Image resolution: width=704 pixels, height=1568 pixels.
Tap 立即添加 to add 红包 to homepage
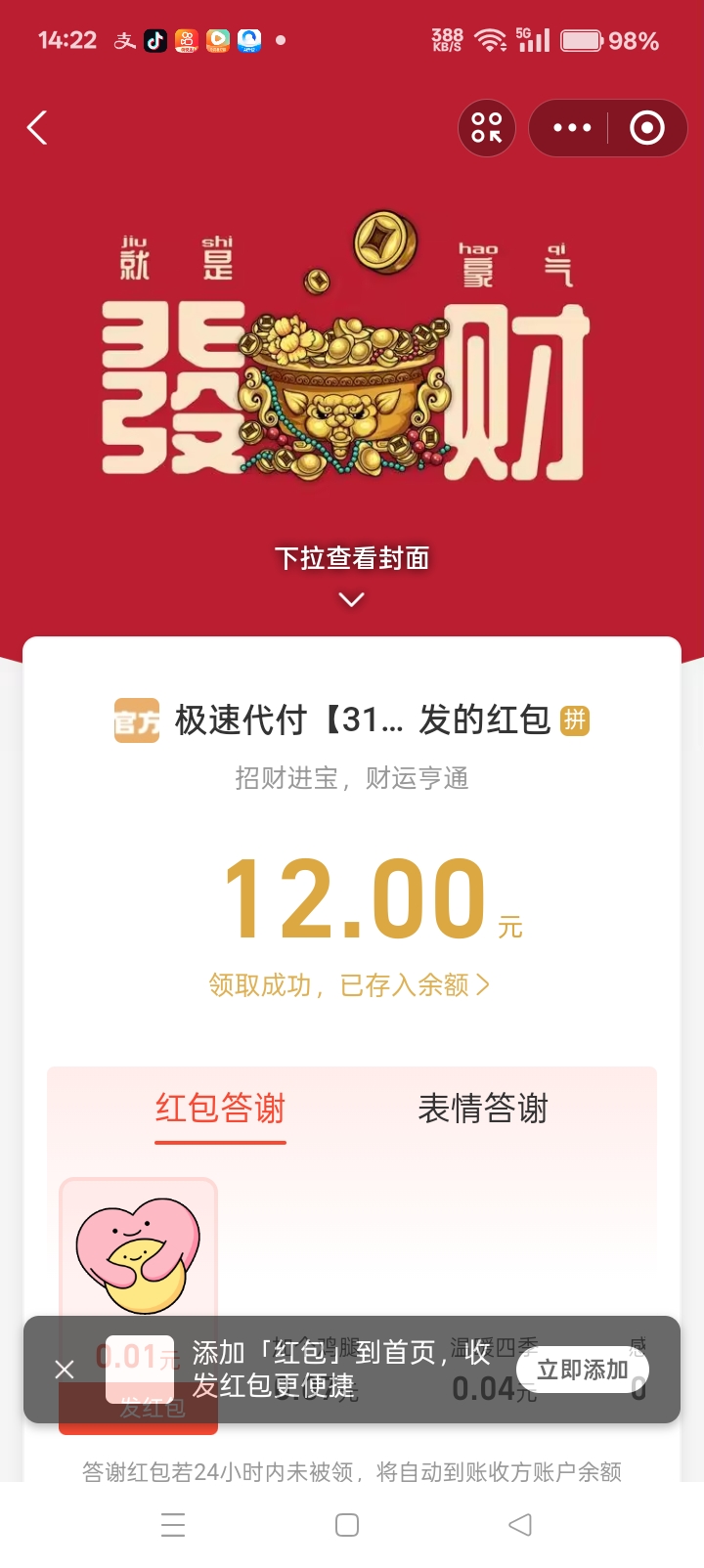pos(583,1370)
